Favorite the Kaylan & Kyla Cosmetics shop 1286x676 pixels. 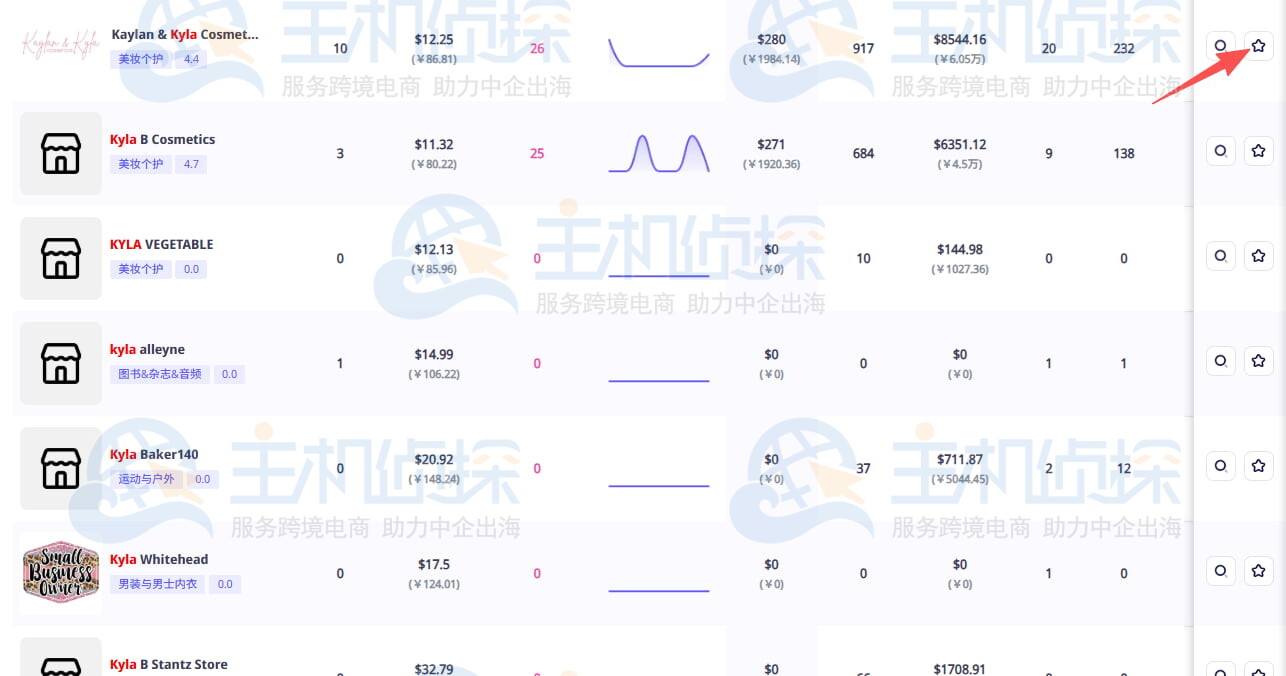[1258, 46]
